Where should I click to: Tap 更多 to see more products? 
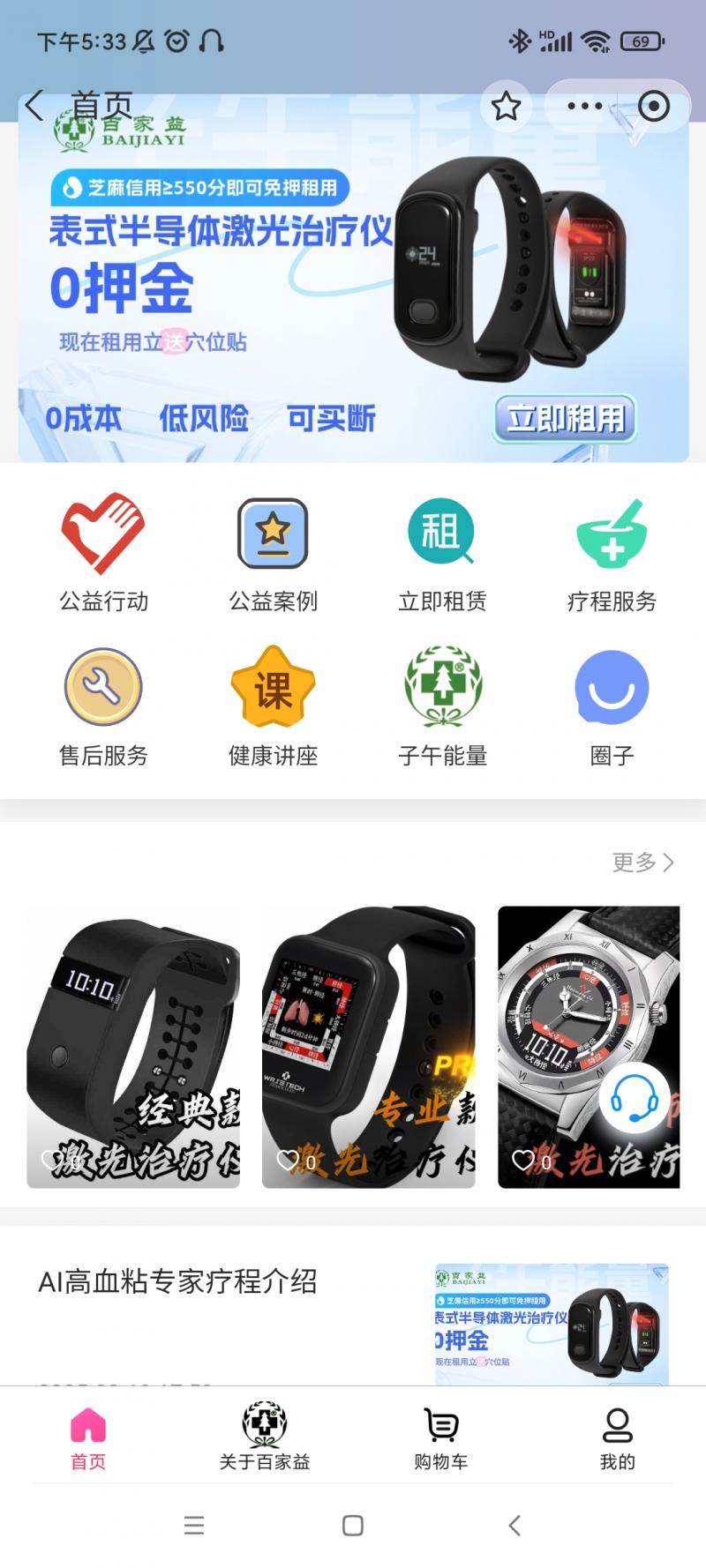coord(642,862)
